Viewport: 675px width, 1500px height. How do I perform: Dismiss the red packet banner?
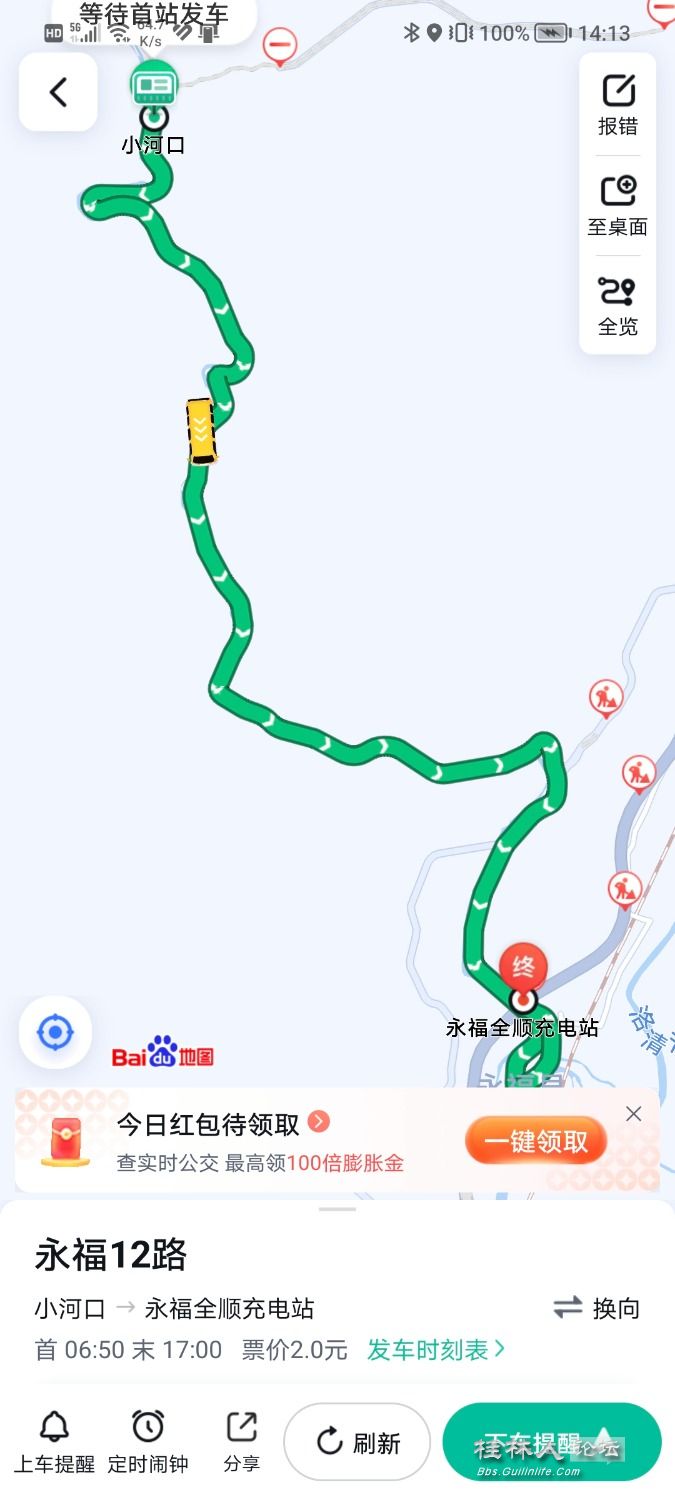pyautogui.click(x=633, y=1114)
